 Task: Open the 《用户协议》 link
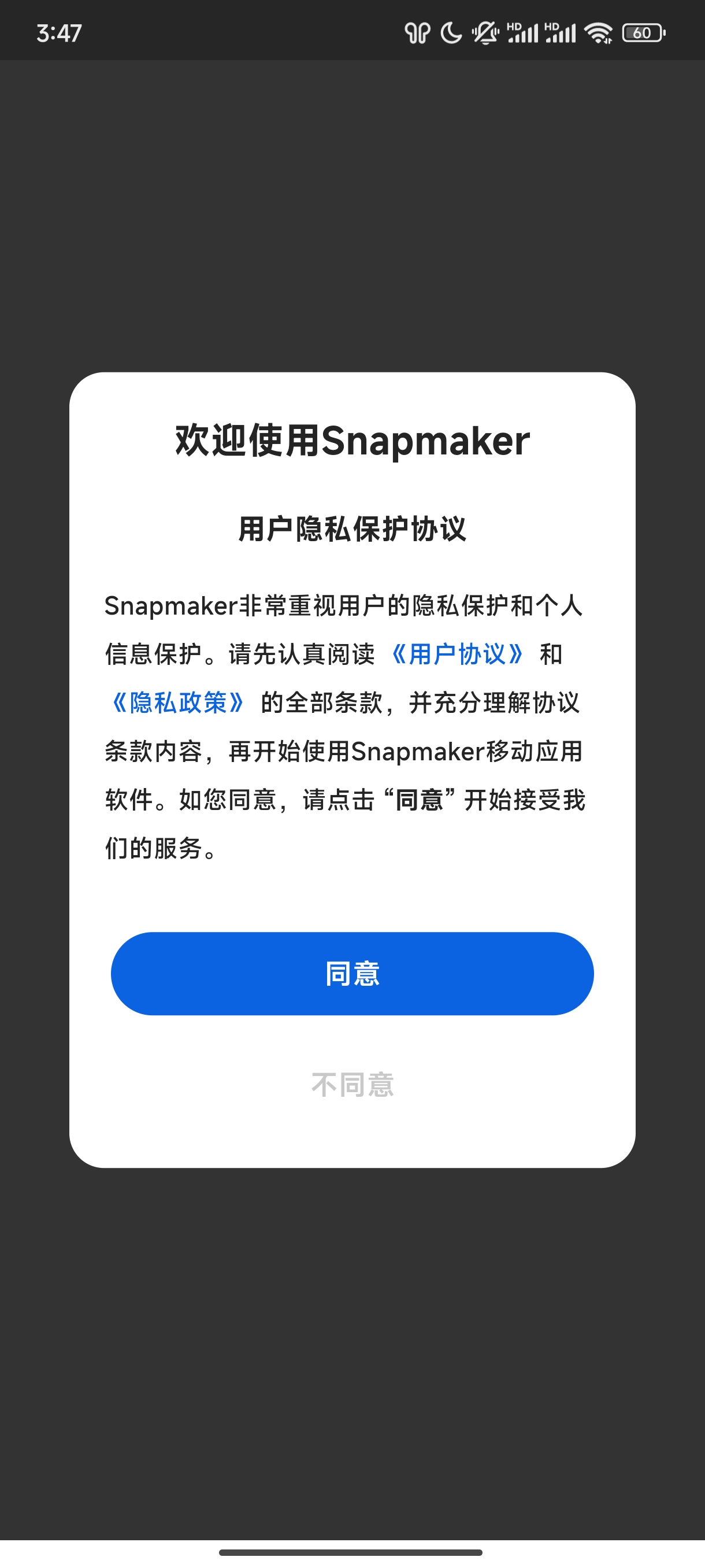click(457, 654)
